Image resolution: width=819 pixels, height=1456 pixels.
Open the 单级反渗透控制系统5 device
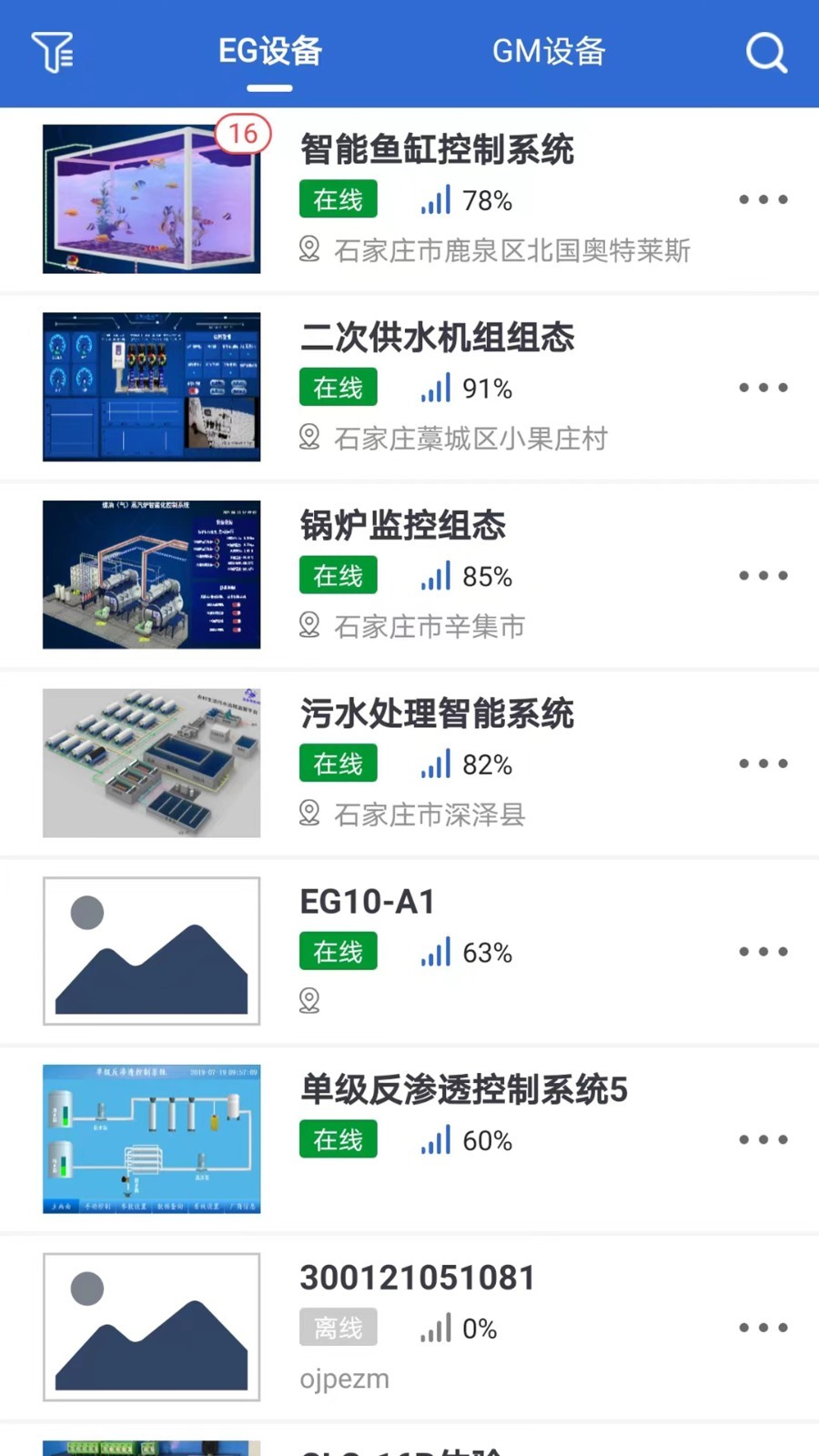point(409,1139)
